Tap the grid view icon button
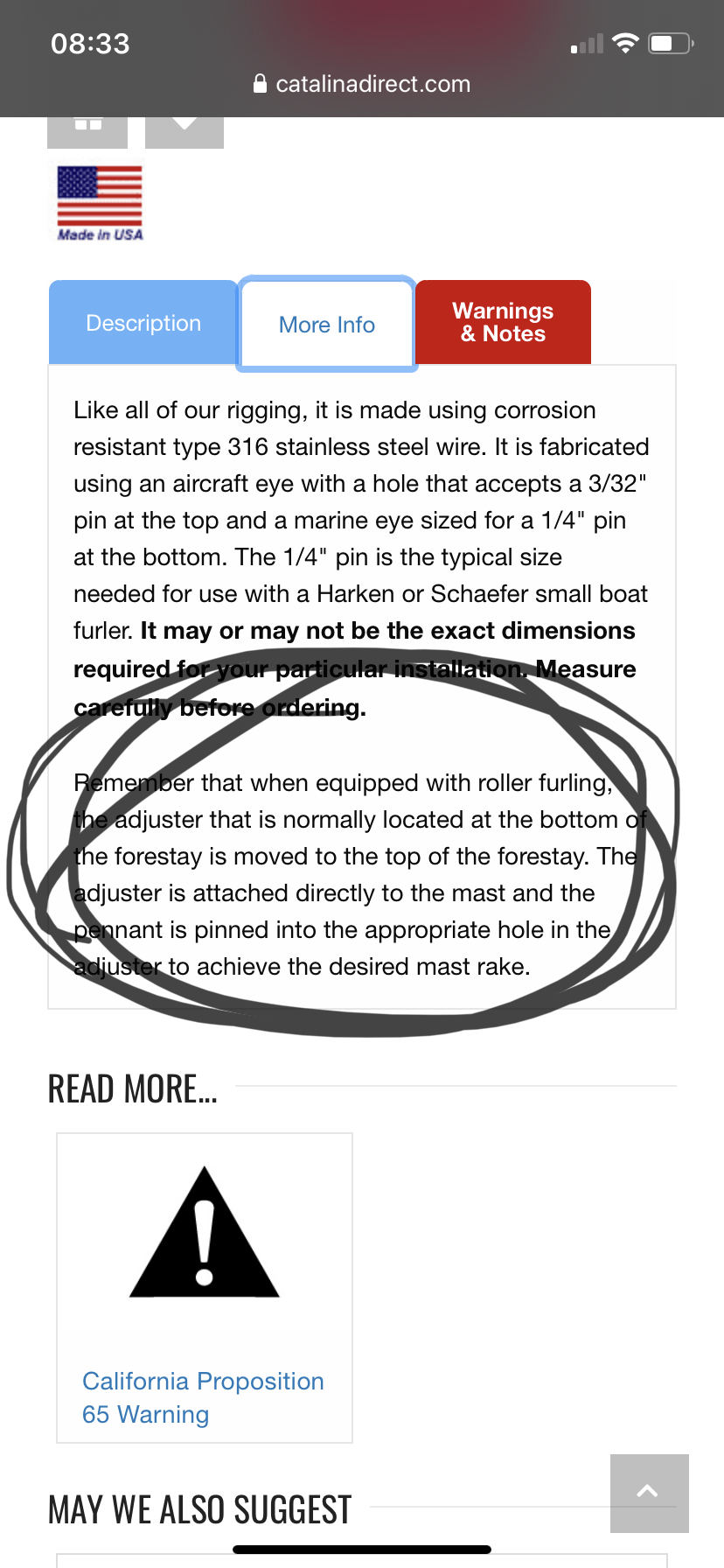The height and width of the screenshot is (1568, 724). click(87, 131)
